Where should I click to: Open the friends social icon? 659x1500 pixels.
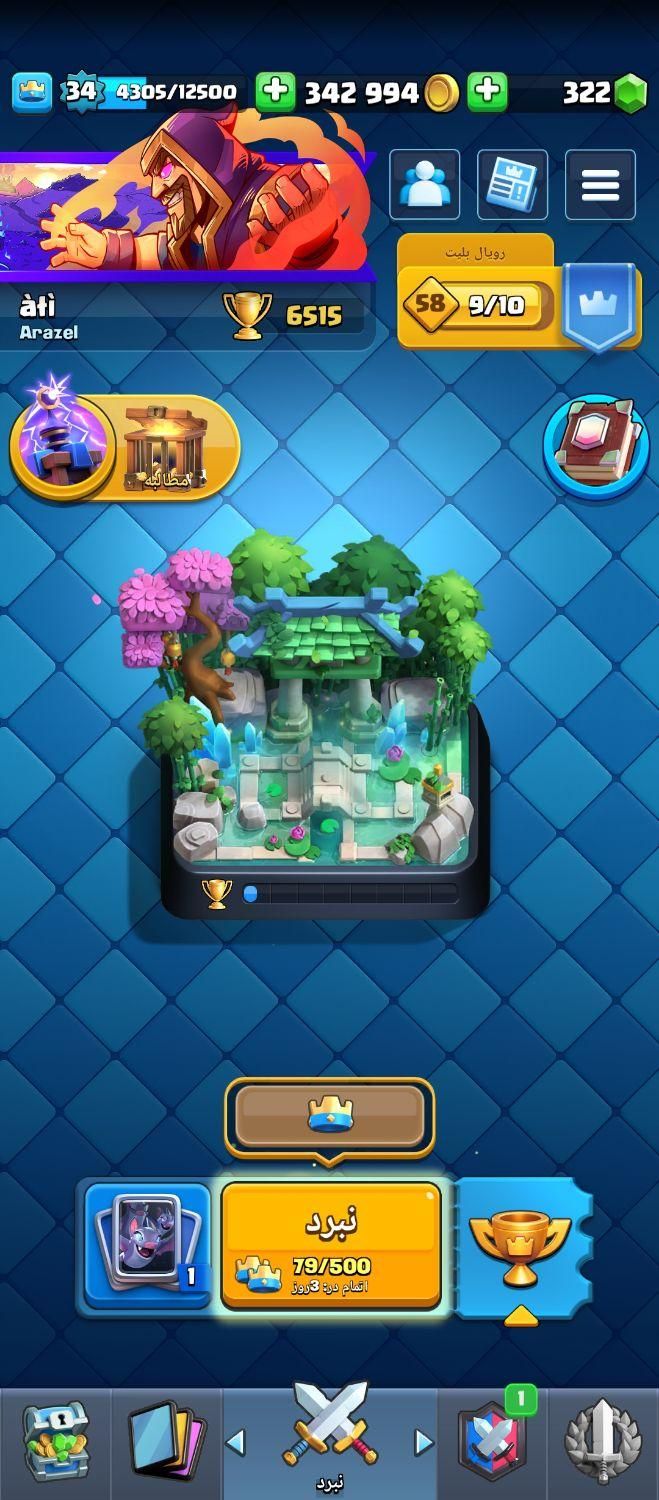pyautogui.click(x=424, y=185)
